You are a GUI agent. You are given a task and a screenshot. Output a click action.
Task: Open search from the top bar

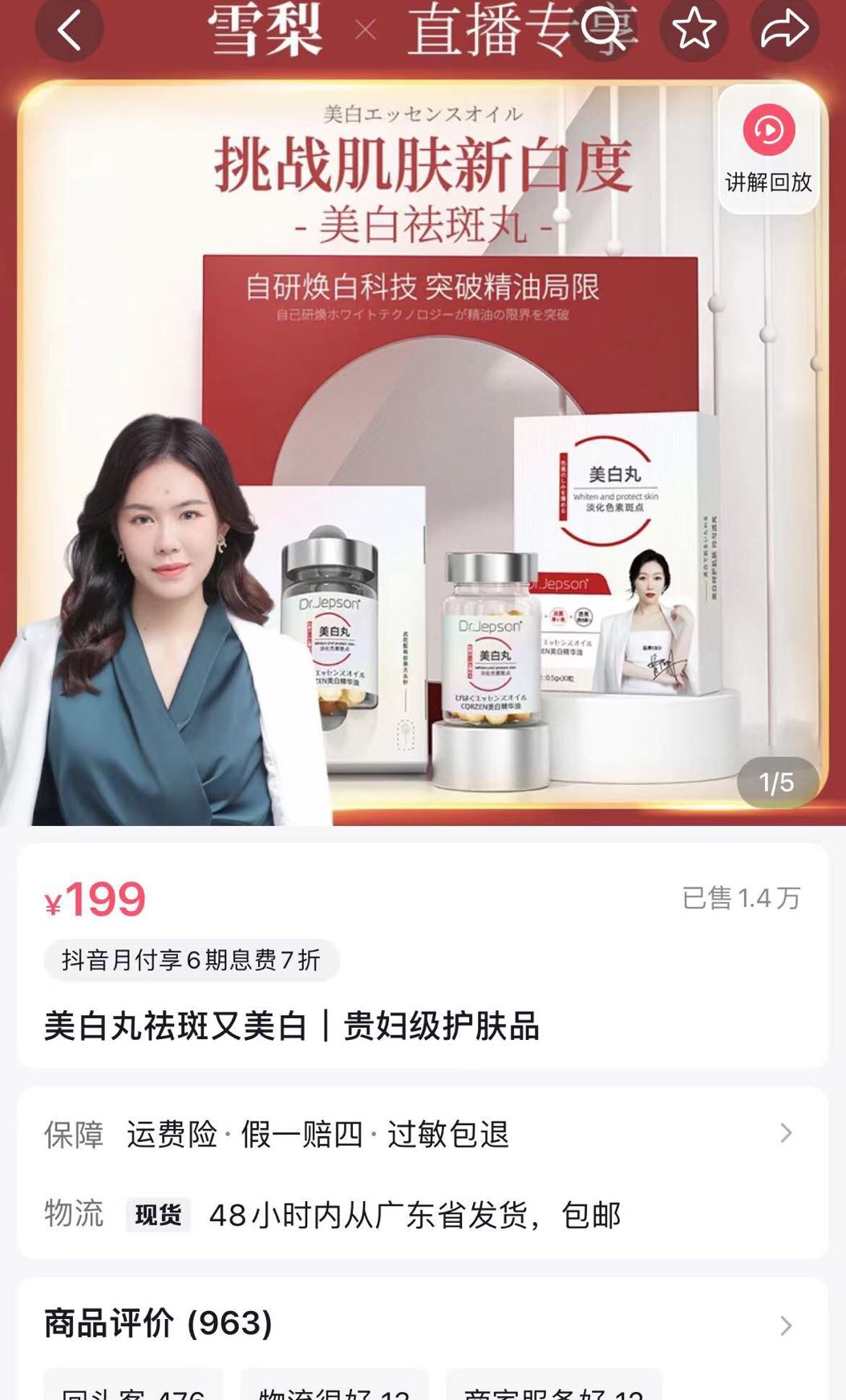[603, 30]
